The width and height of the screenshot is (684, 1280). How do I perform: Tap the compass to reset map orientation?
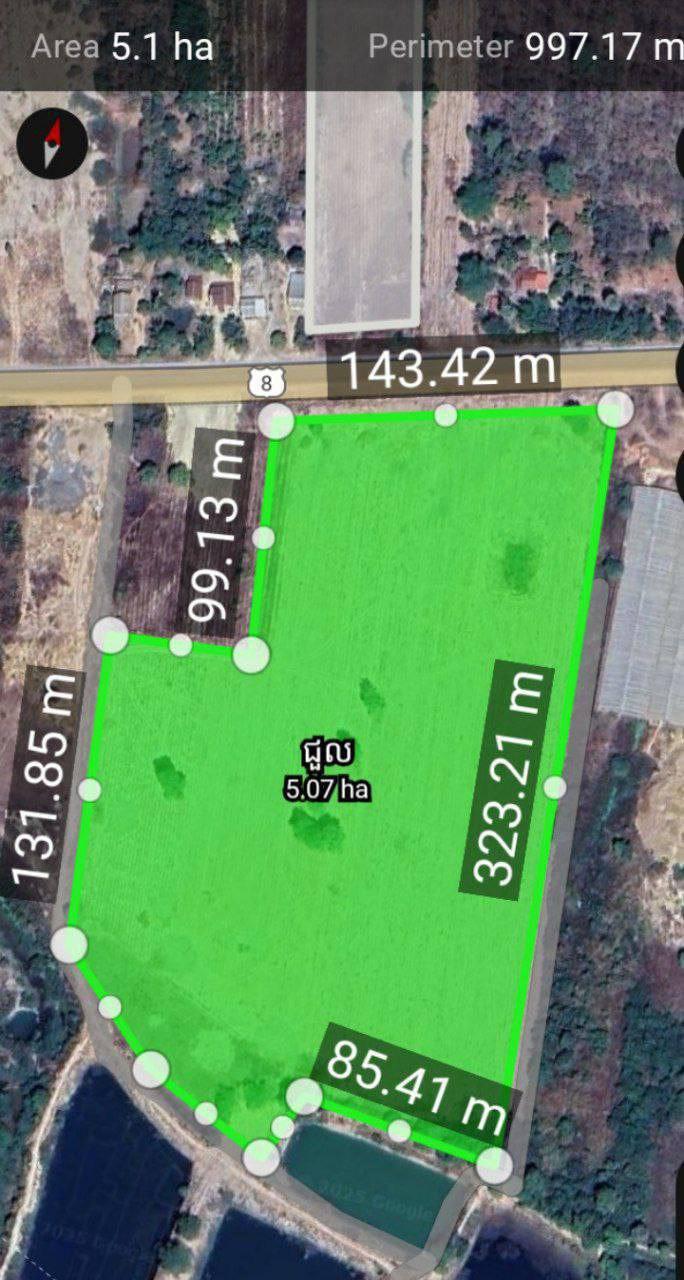pyautogui.click(x=52, y=143)
